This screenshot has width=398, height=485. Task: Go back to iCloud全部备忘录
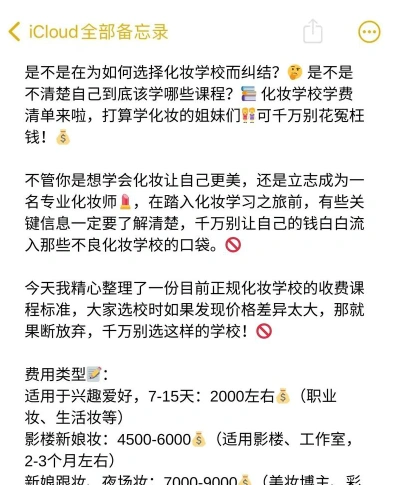coord(88,32)
